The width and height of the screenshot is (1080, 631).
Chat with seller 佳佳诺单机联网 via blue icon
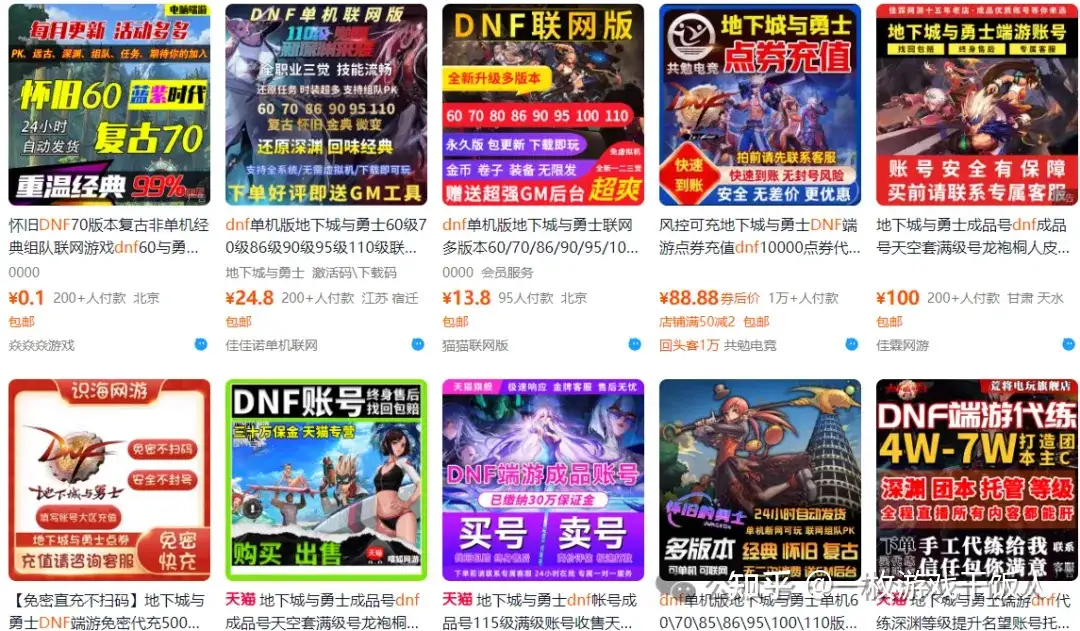tap(418, 344)
